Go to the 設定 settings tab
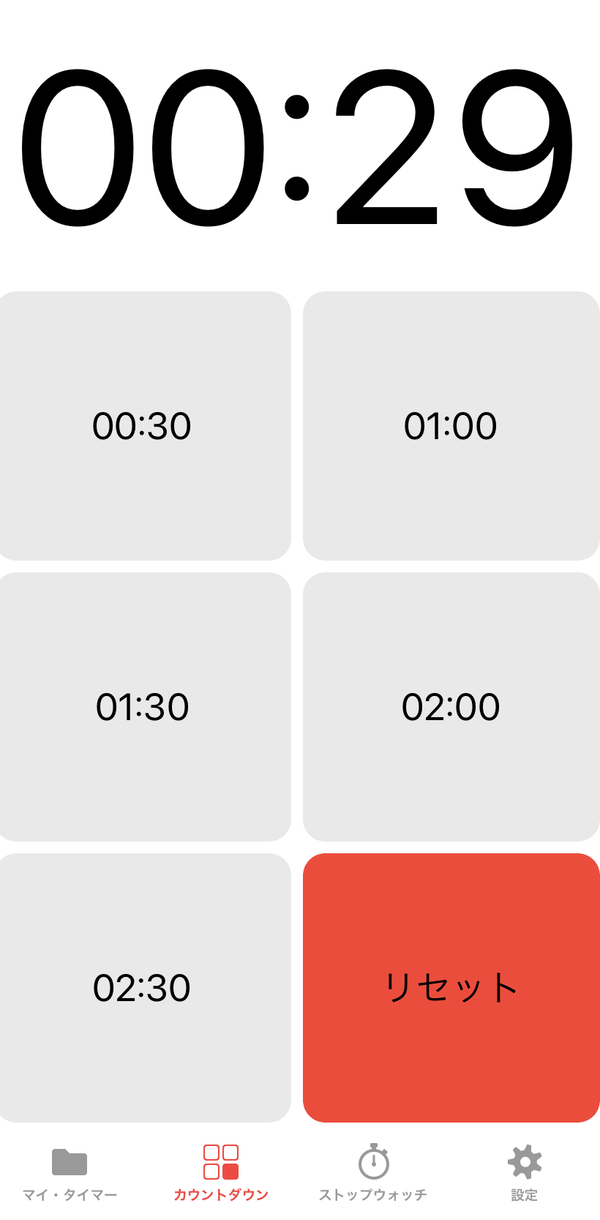600x1220 pixels. (x=525, y=1174)
